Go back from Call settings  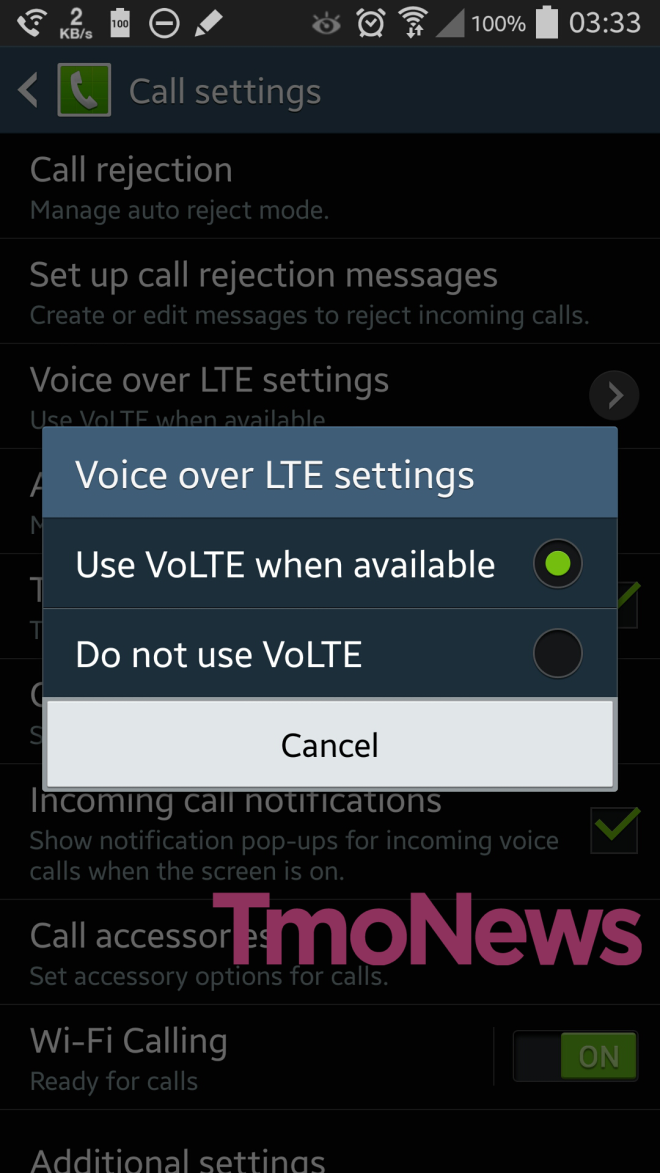(28, 91)
